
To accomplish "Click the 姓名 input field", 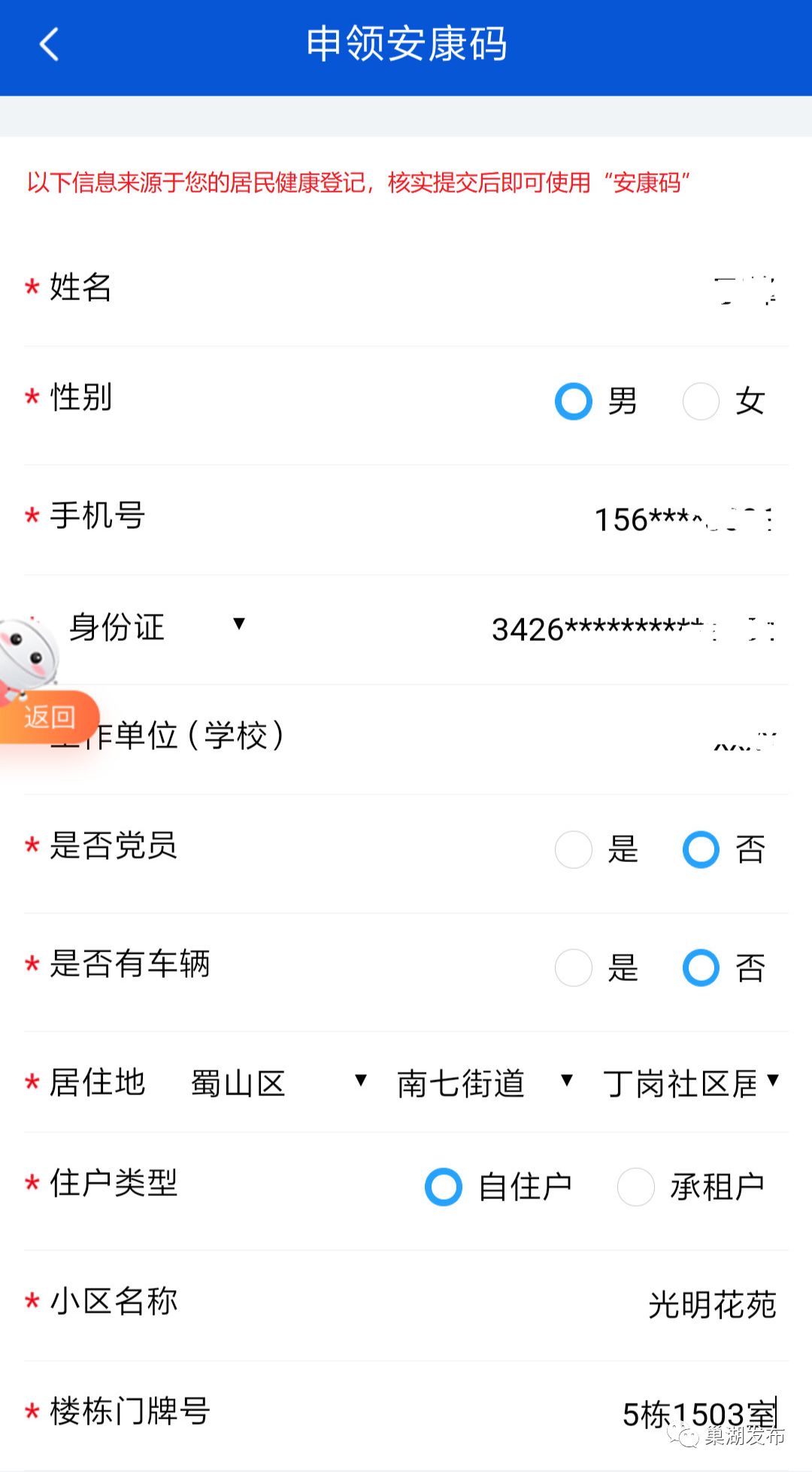I will click(744, 288).
